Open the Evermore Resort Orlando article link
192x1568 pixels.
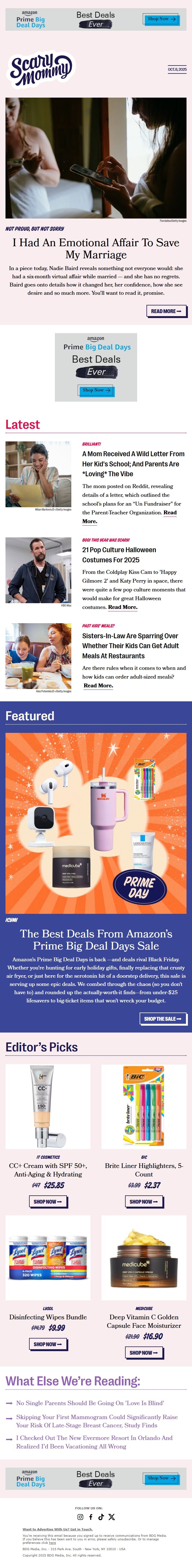tap(94, 1441)
